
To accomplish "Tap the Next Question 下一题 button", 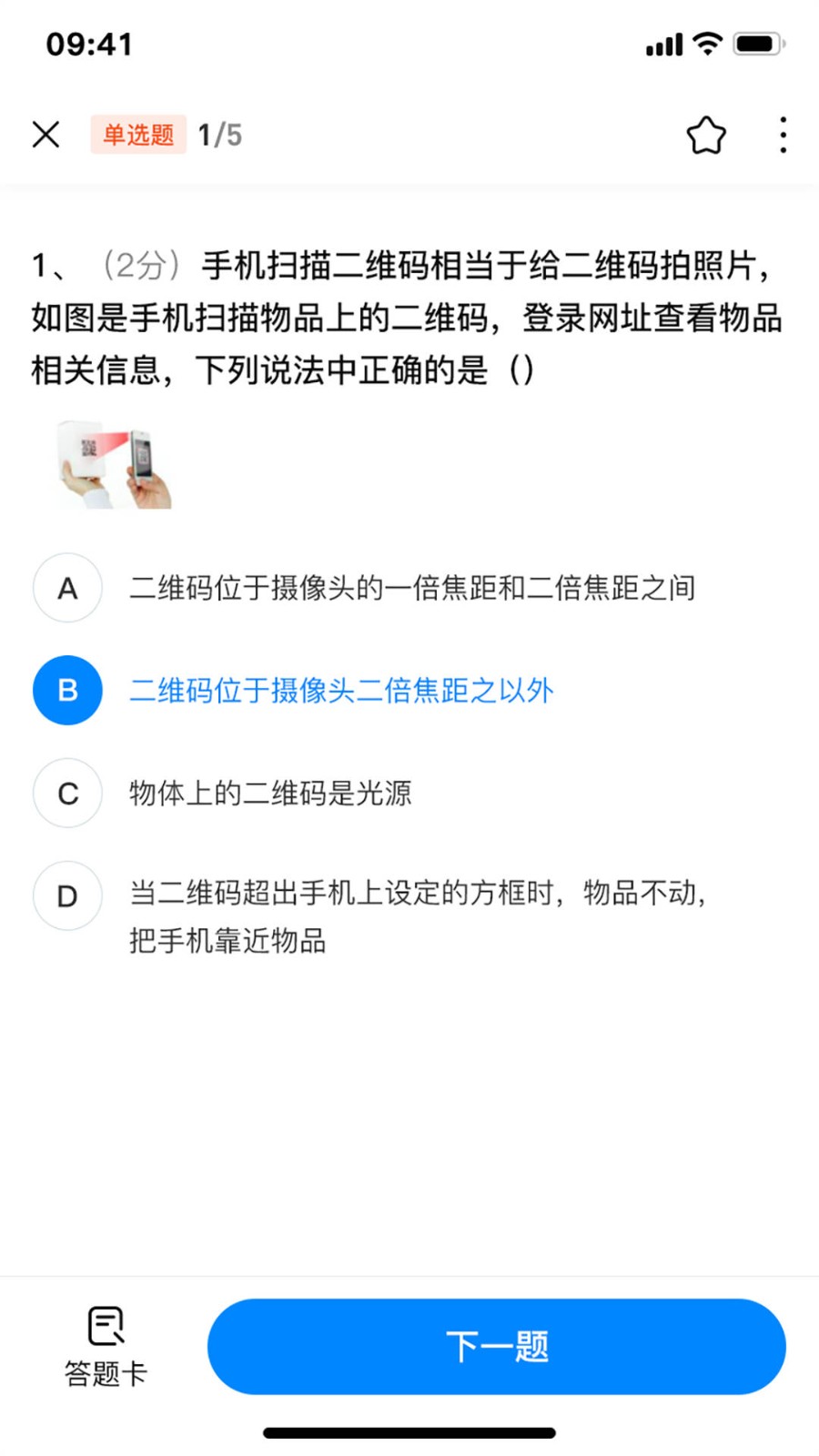I will [x=496, y=1348].
